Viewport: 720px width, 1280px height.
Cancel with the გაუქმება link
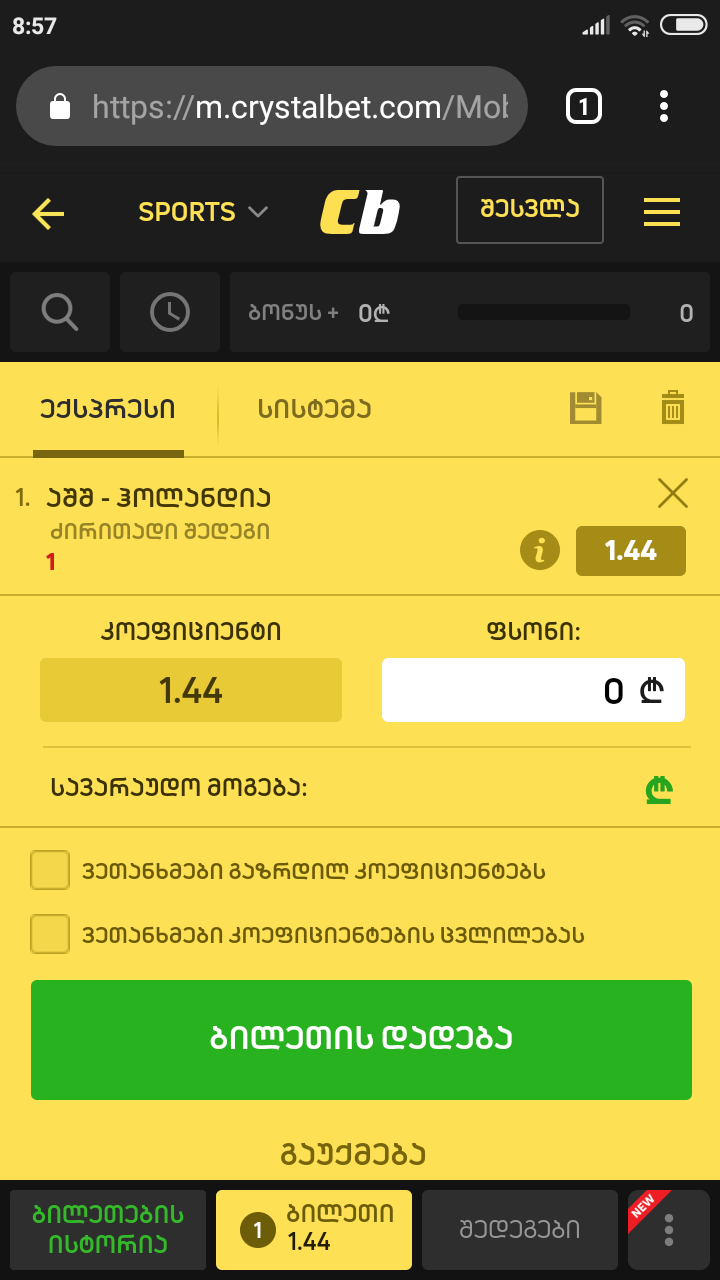coord(353,1154)
